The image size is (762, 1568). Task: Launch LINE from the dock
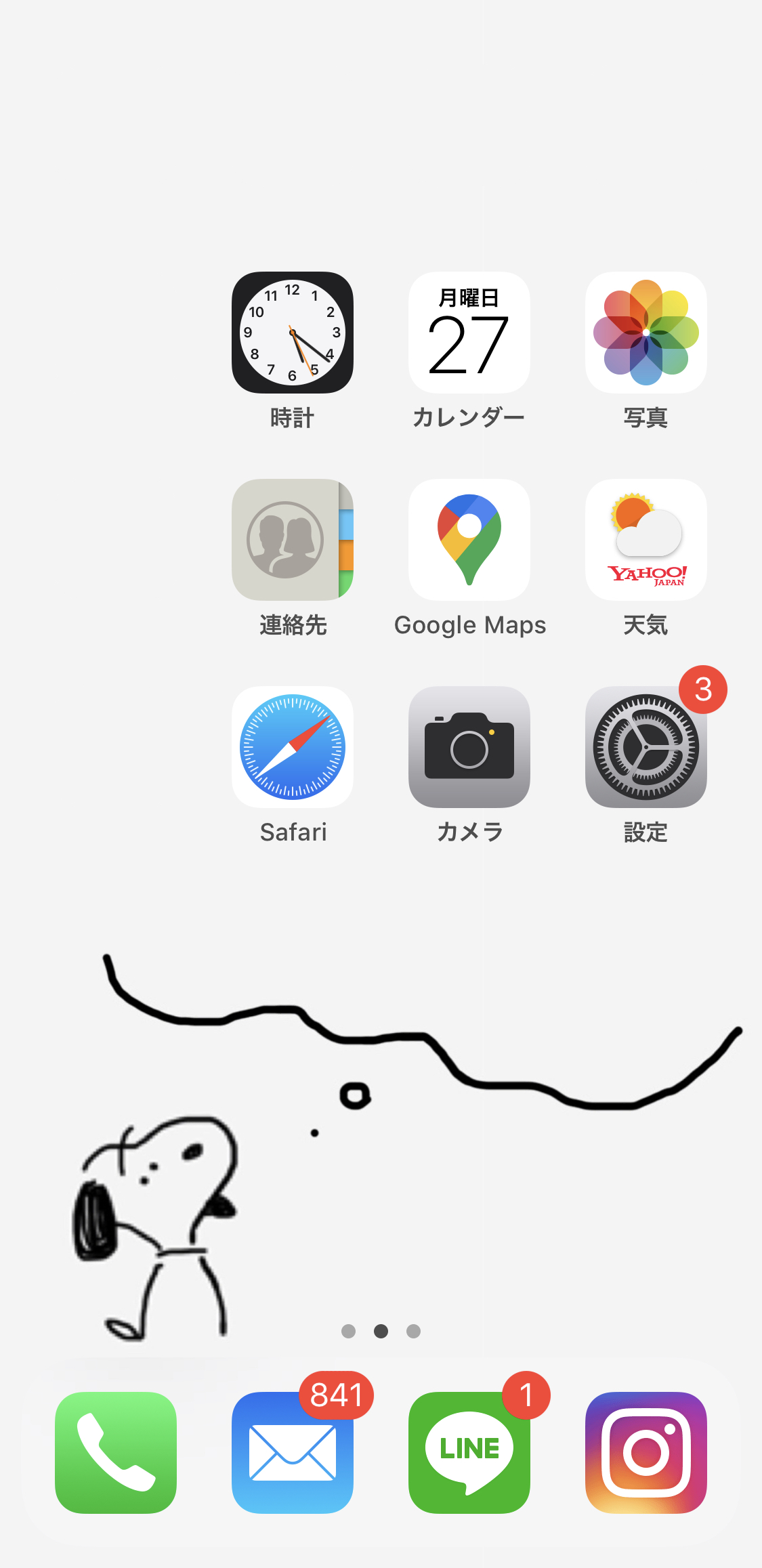(469, 1453)
